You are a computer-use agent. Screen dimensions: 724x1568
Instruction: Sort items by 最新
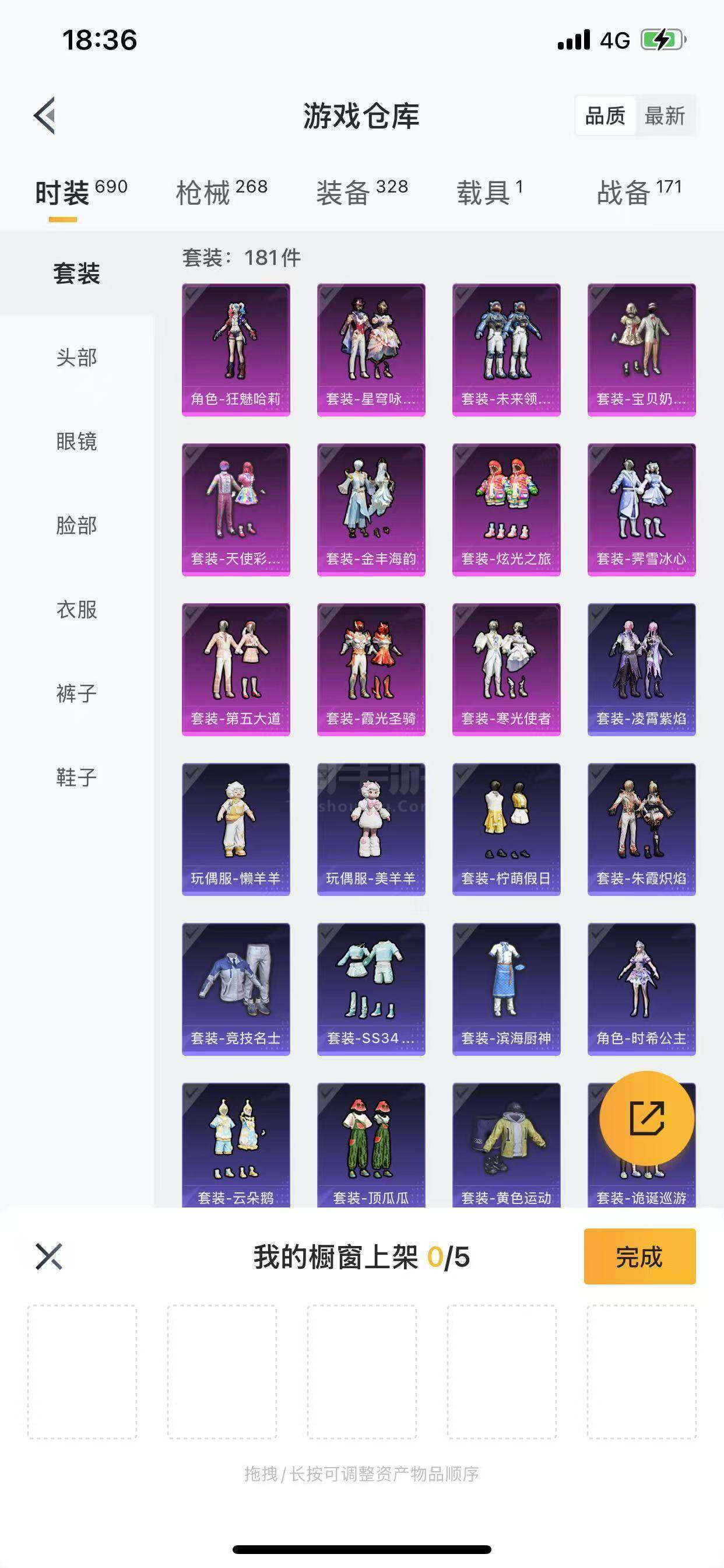(x=665, y=115)
